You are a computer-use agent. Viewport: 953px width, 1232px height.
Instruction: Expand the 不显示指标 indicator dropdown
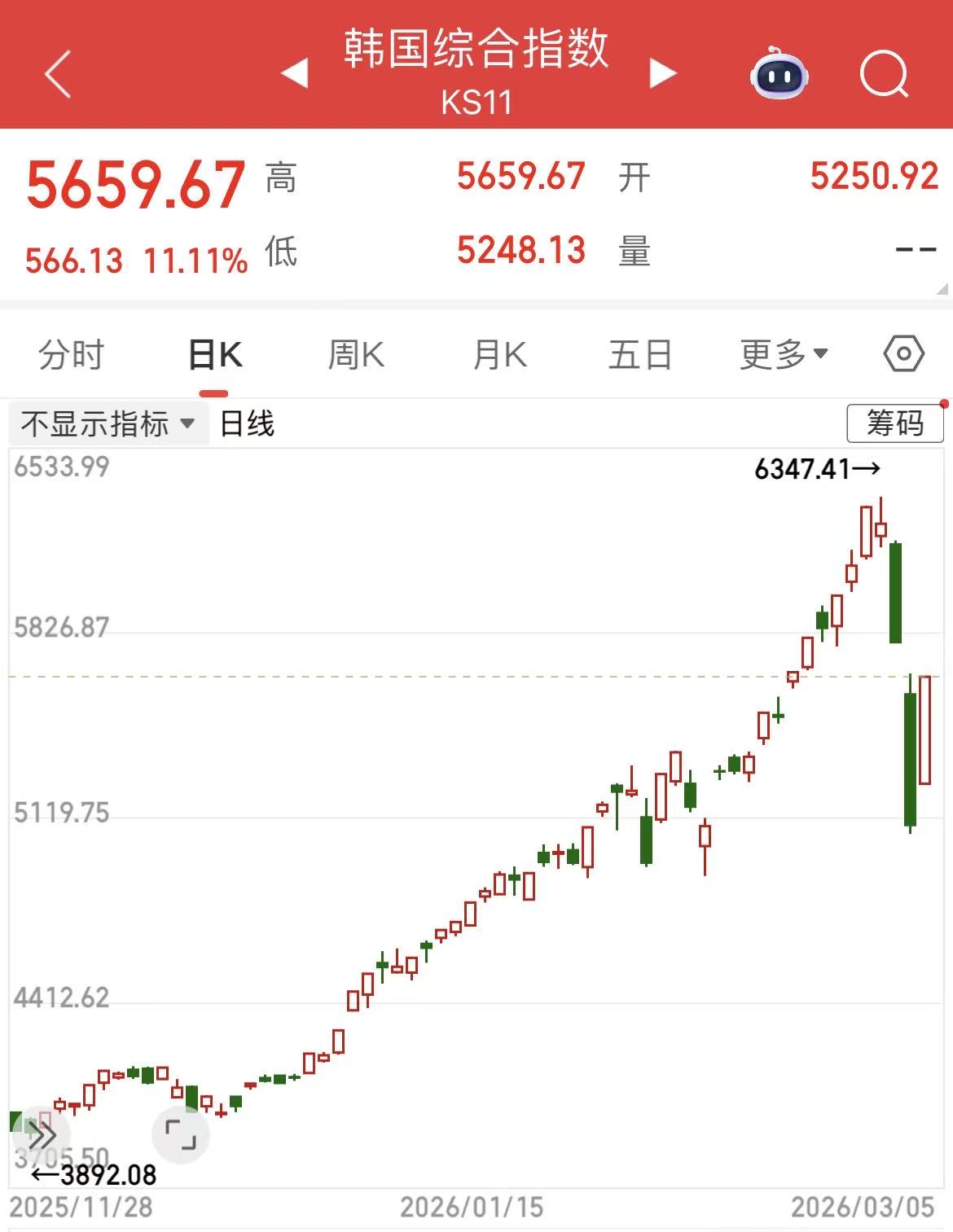108,424
